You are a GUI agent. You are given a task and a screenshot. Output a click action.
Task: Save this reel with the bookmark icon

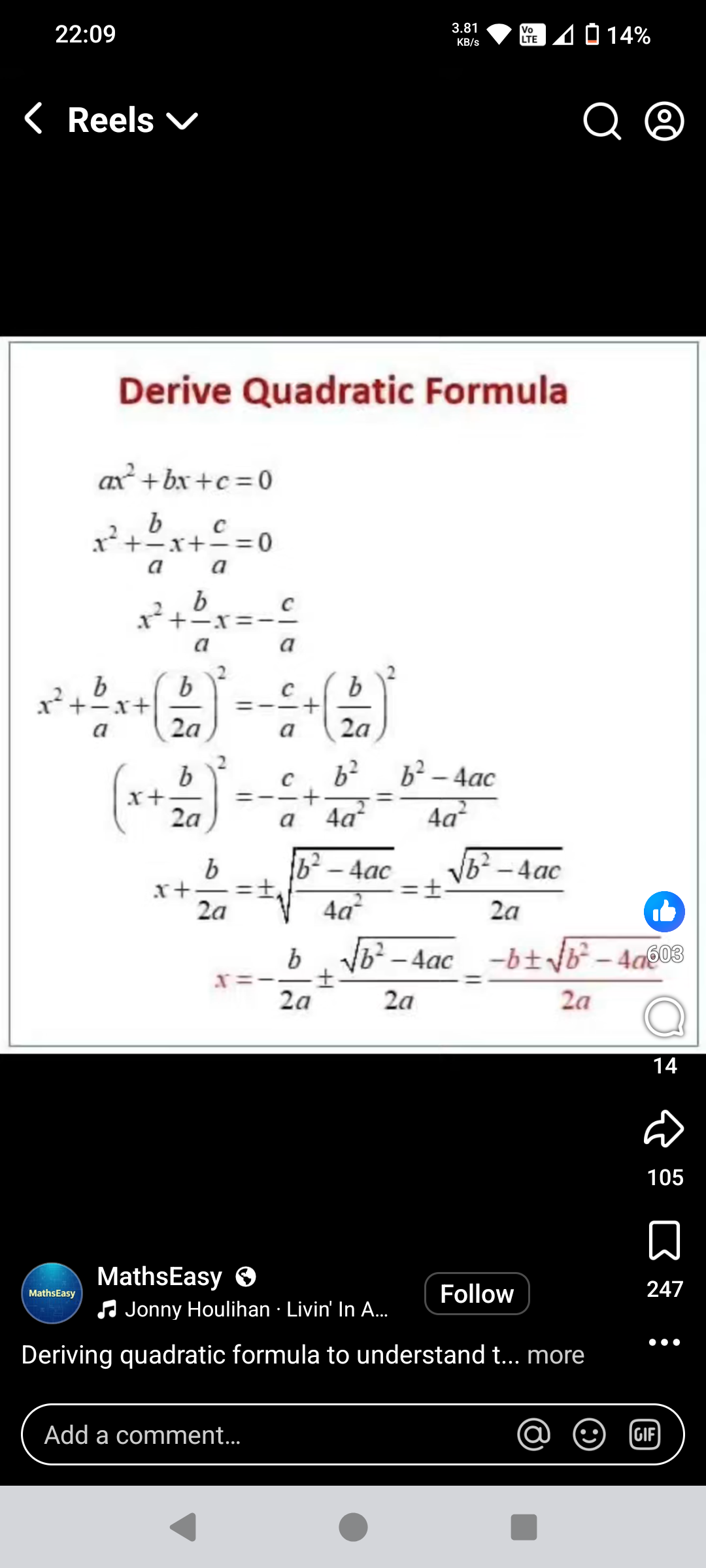[x=664, y=1239]
